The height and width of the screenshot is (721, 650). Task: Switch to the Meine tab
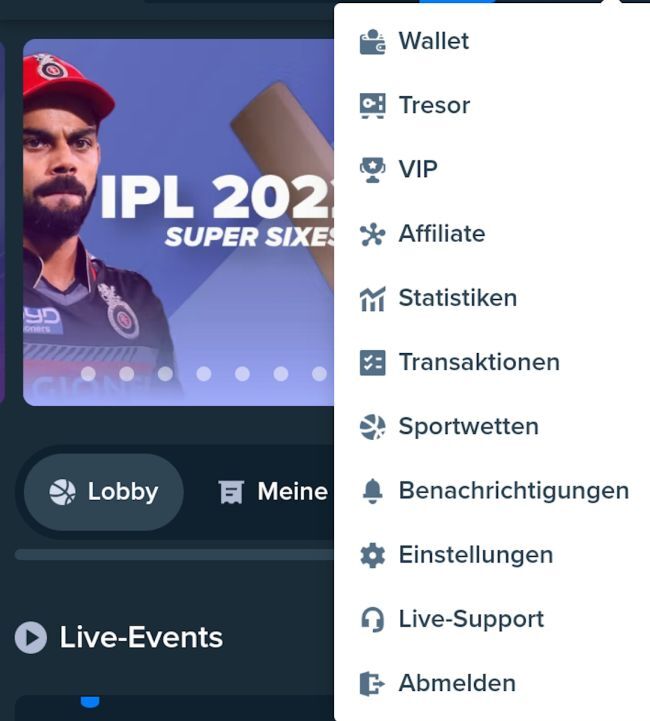[274, 492]
